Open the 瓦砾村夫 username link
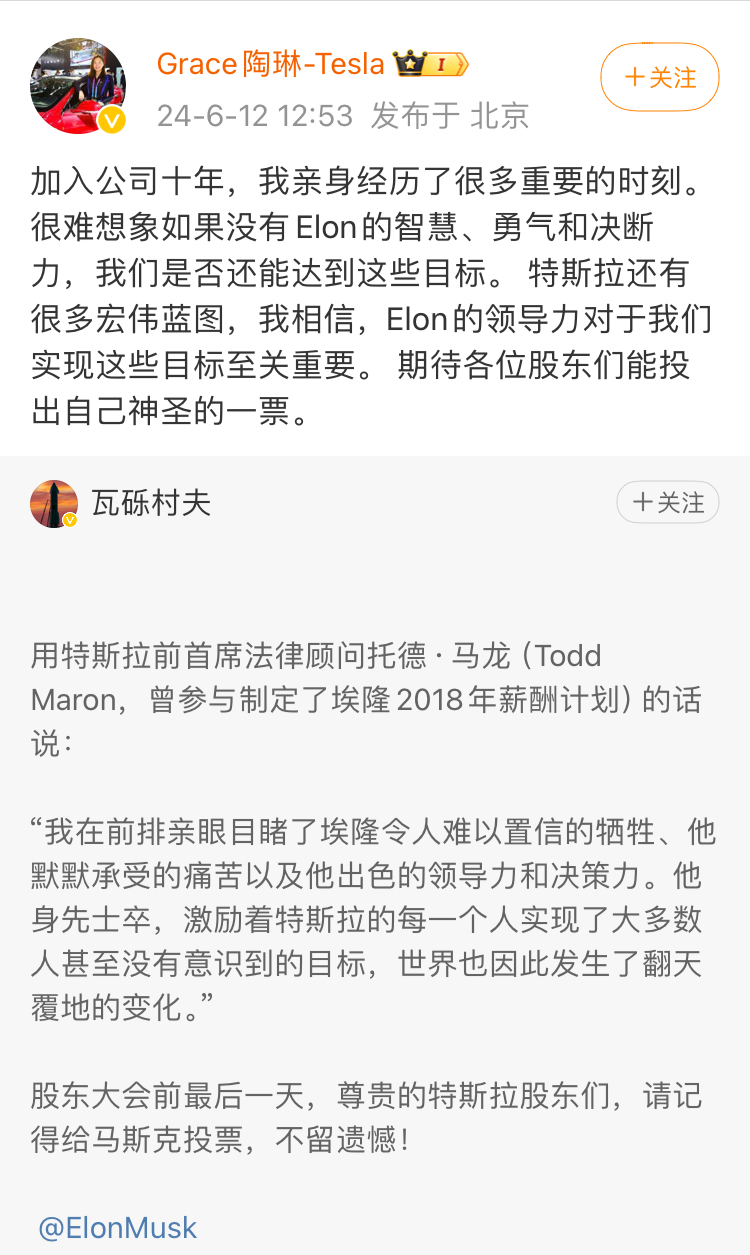 click(152, 502)
